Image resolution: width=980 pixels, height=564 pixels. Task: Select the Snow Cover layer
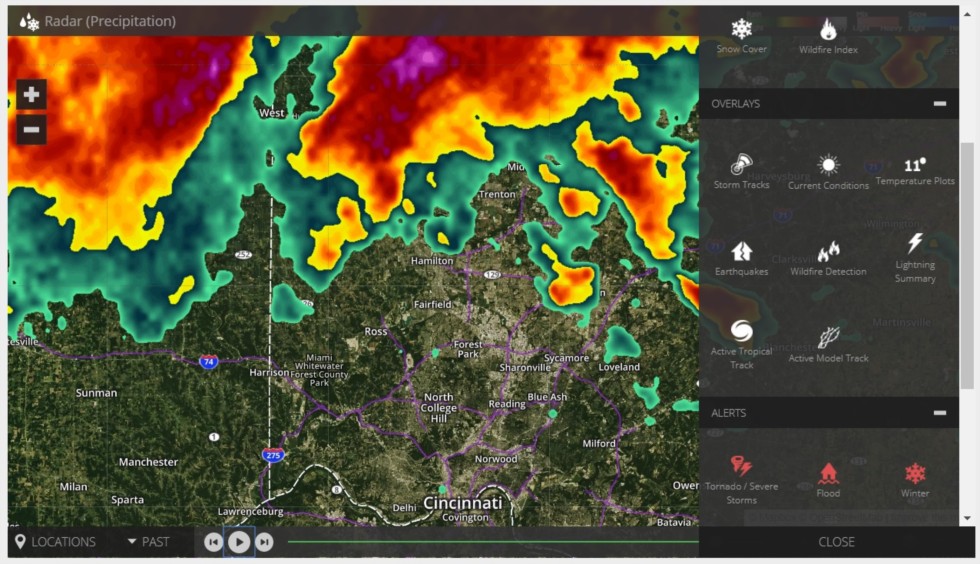tap(741, 35)
